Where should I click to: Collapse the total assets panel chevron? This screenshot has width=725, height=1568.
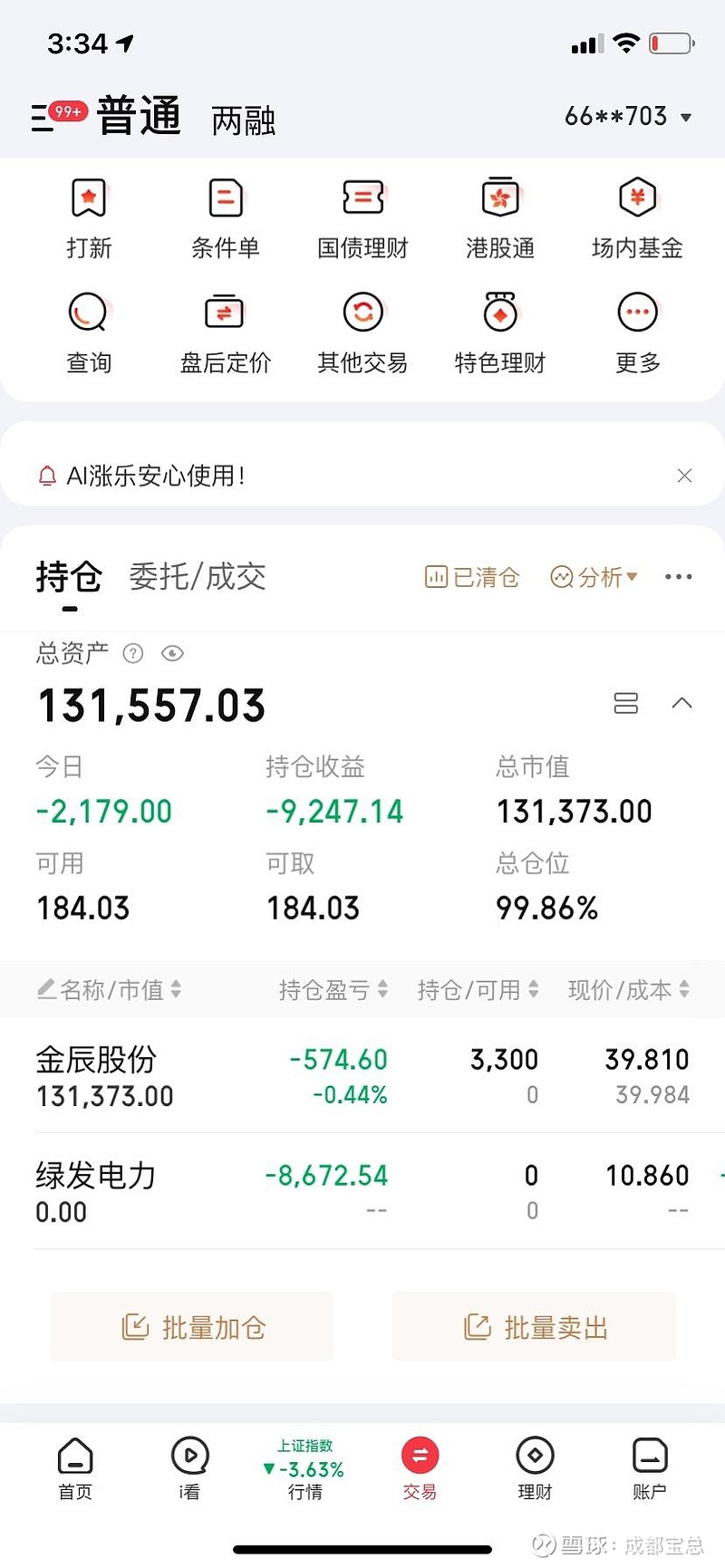point(681,704)
